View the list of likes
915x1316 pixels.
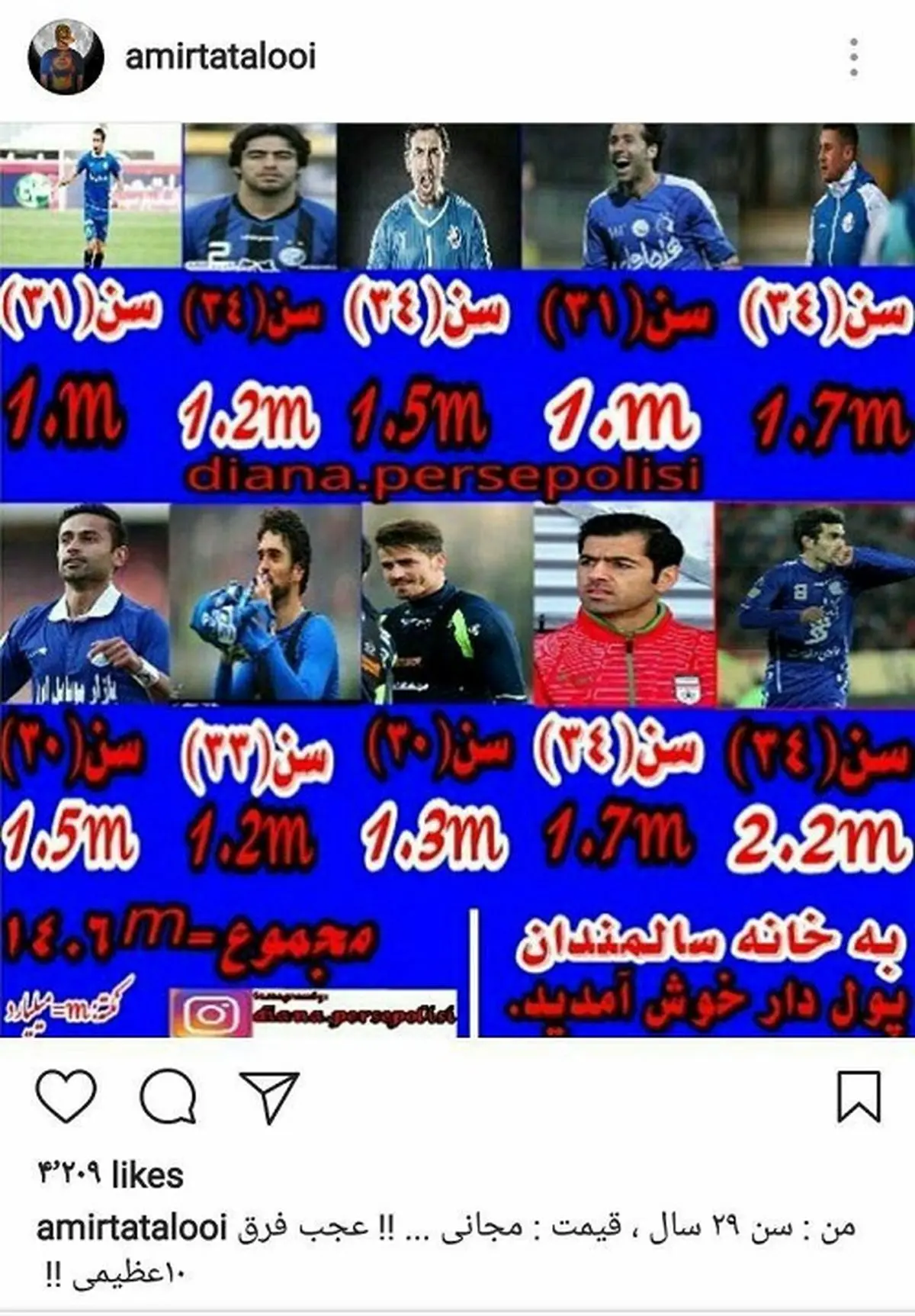111,1175
